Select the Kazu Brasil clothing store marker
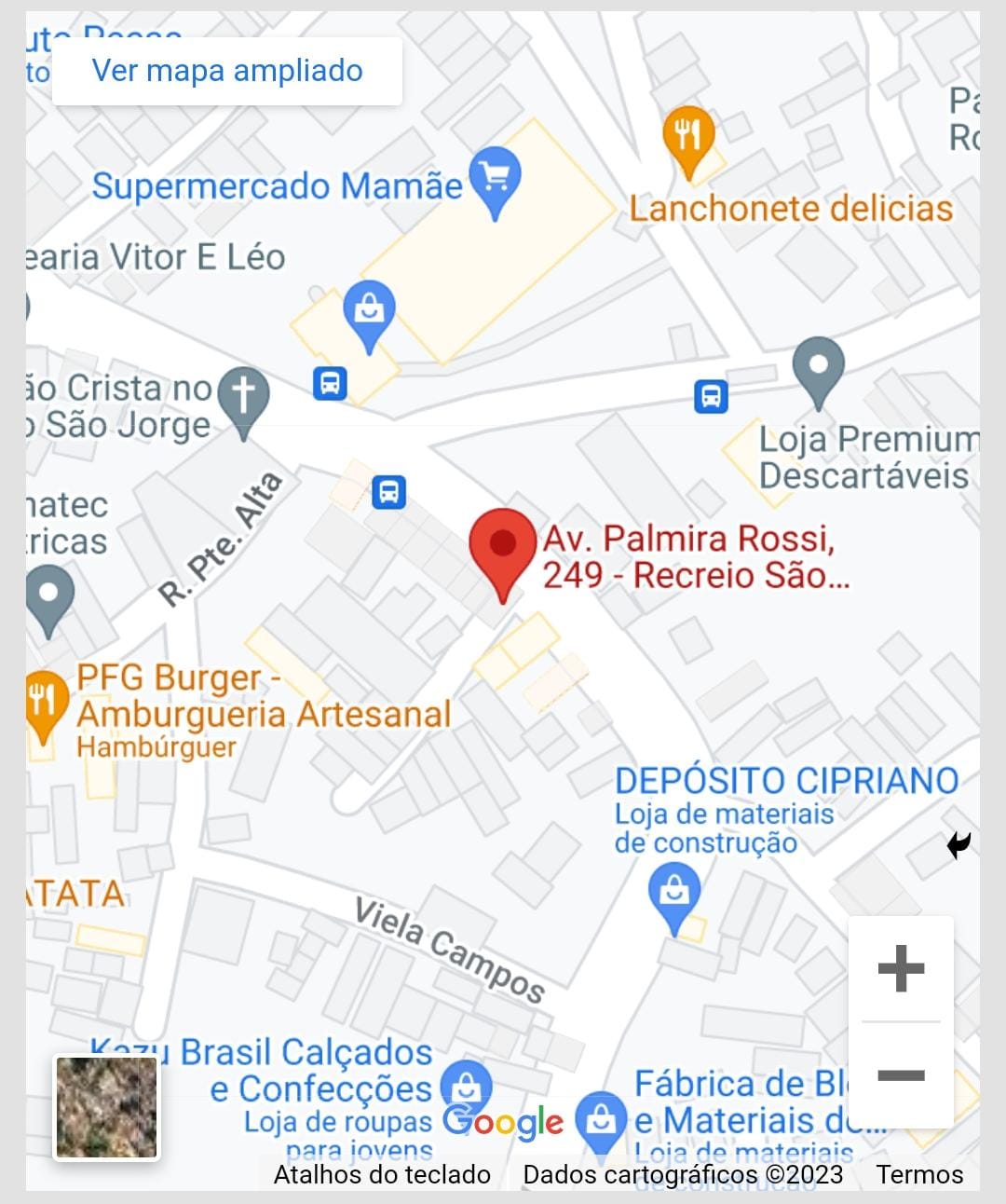Screen dimensions: 1006x1204 pos(463,1085)
